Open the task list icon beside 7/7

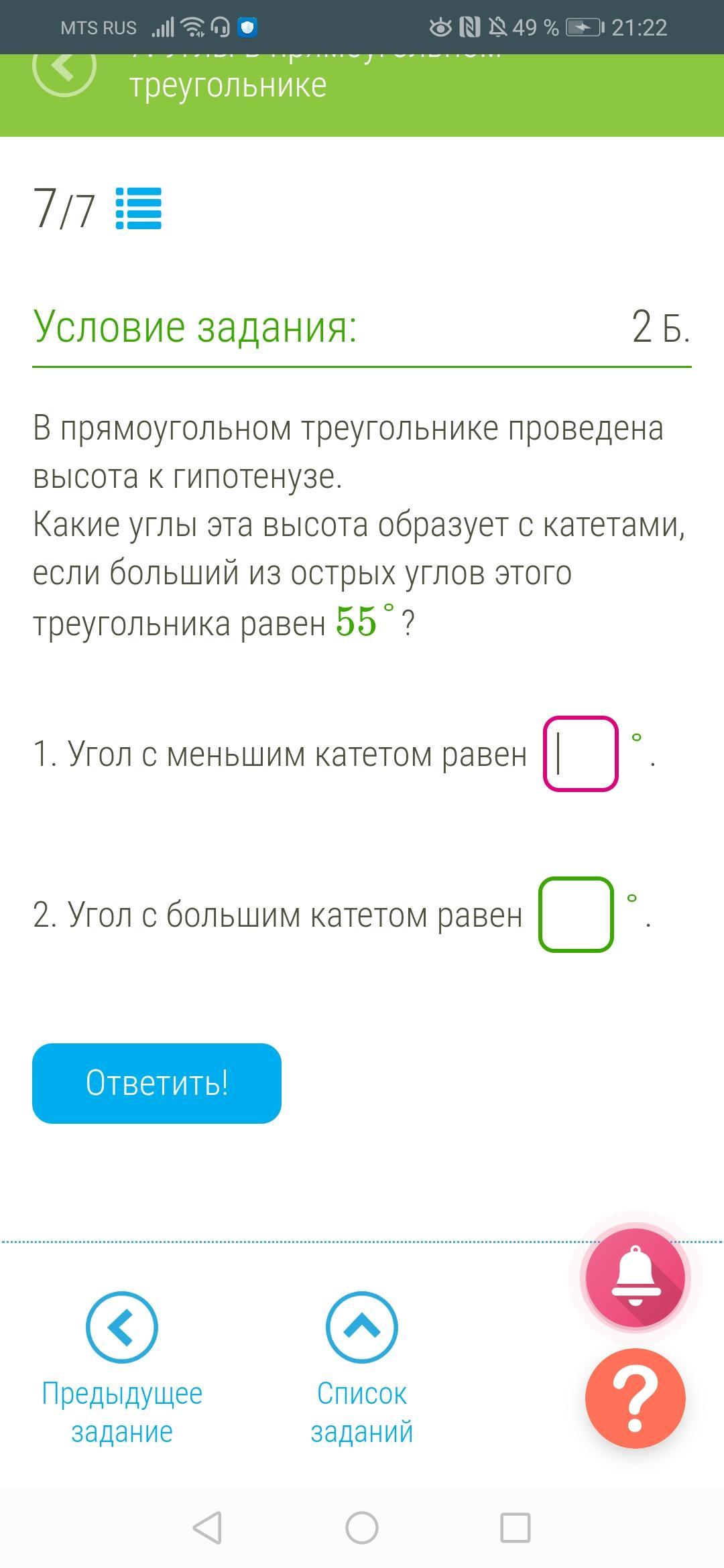[x=139, y=208]
